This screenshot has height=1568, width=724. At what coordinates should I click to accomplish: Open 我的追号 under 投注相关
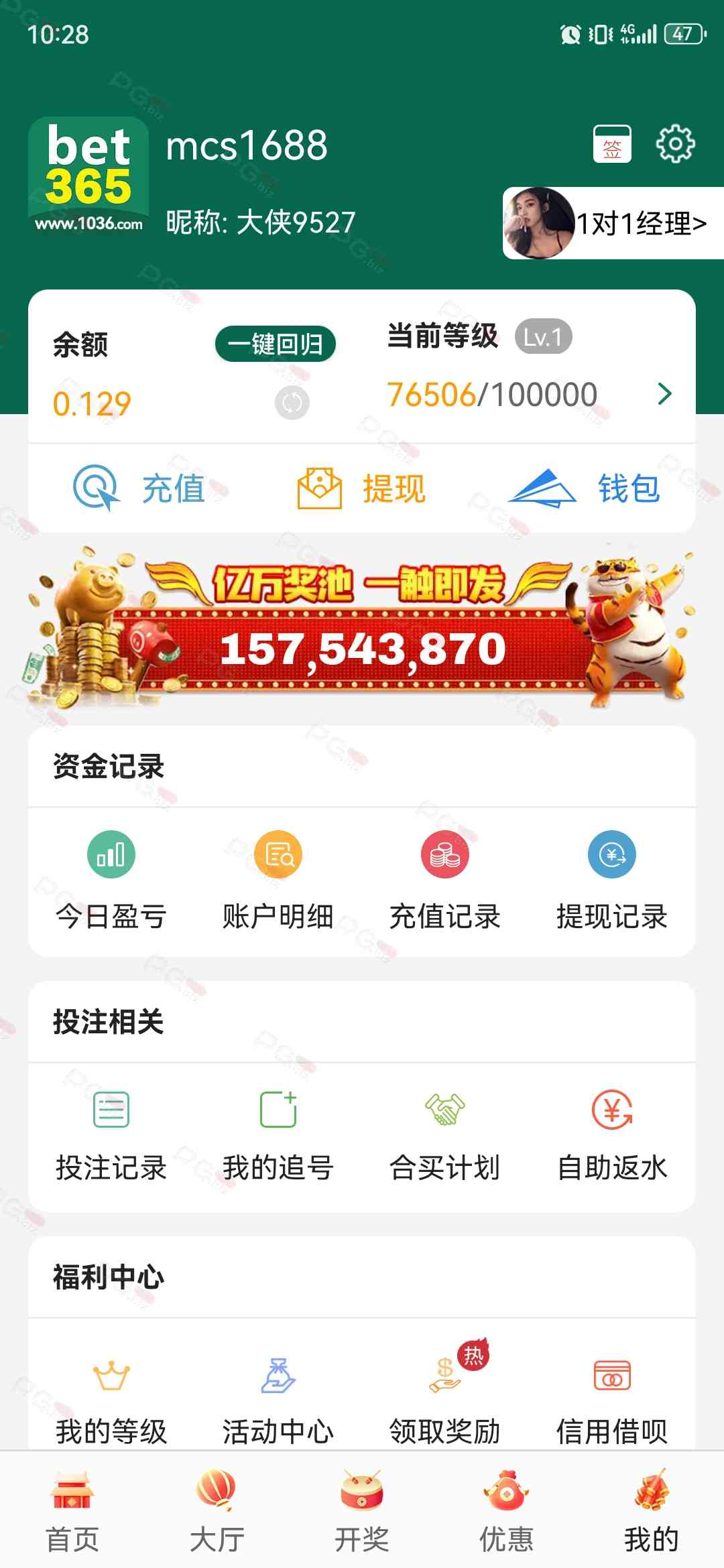click(x=278, y=1132)
